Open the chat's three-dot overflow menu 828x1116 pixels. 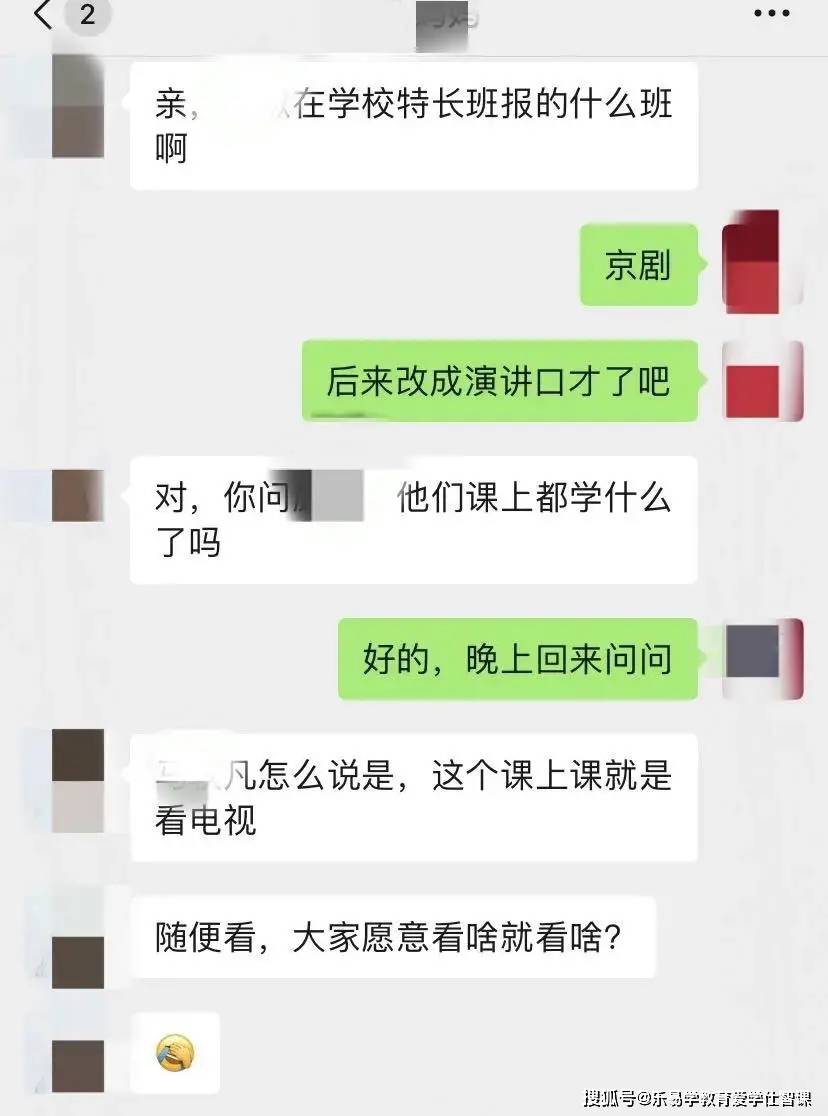click(771, 14)
